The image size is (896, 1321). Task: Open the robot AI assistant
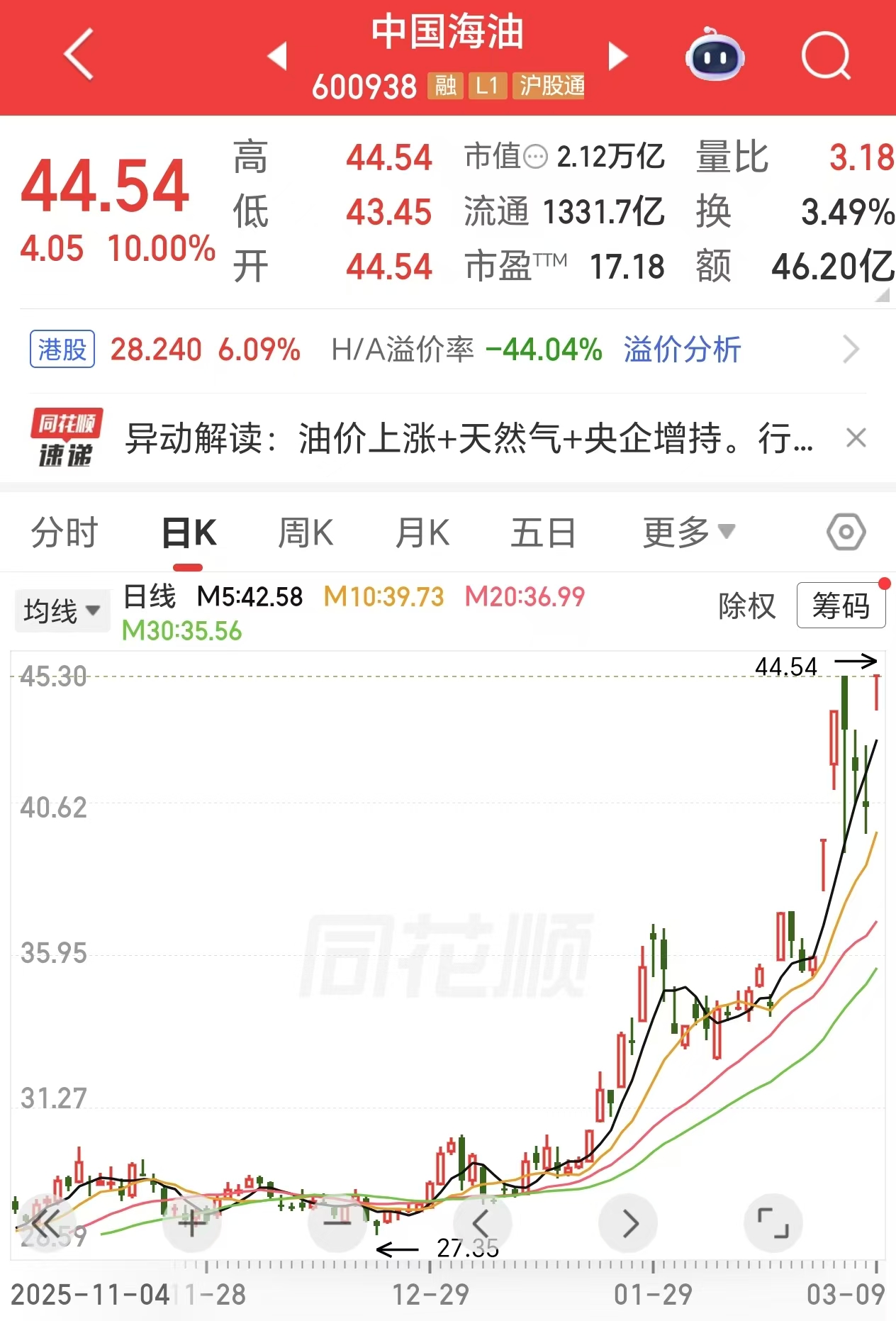(x=715, y=55)
